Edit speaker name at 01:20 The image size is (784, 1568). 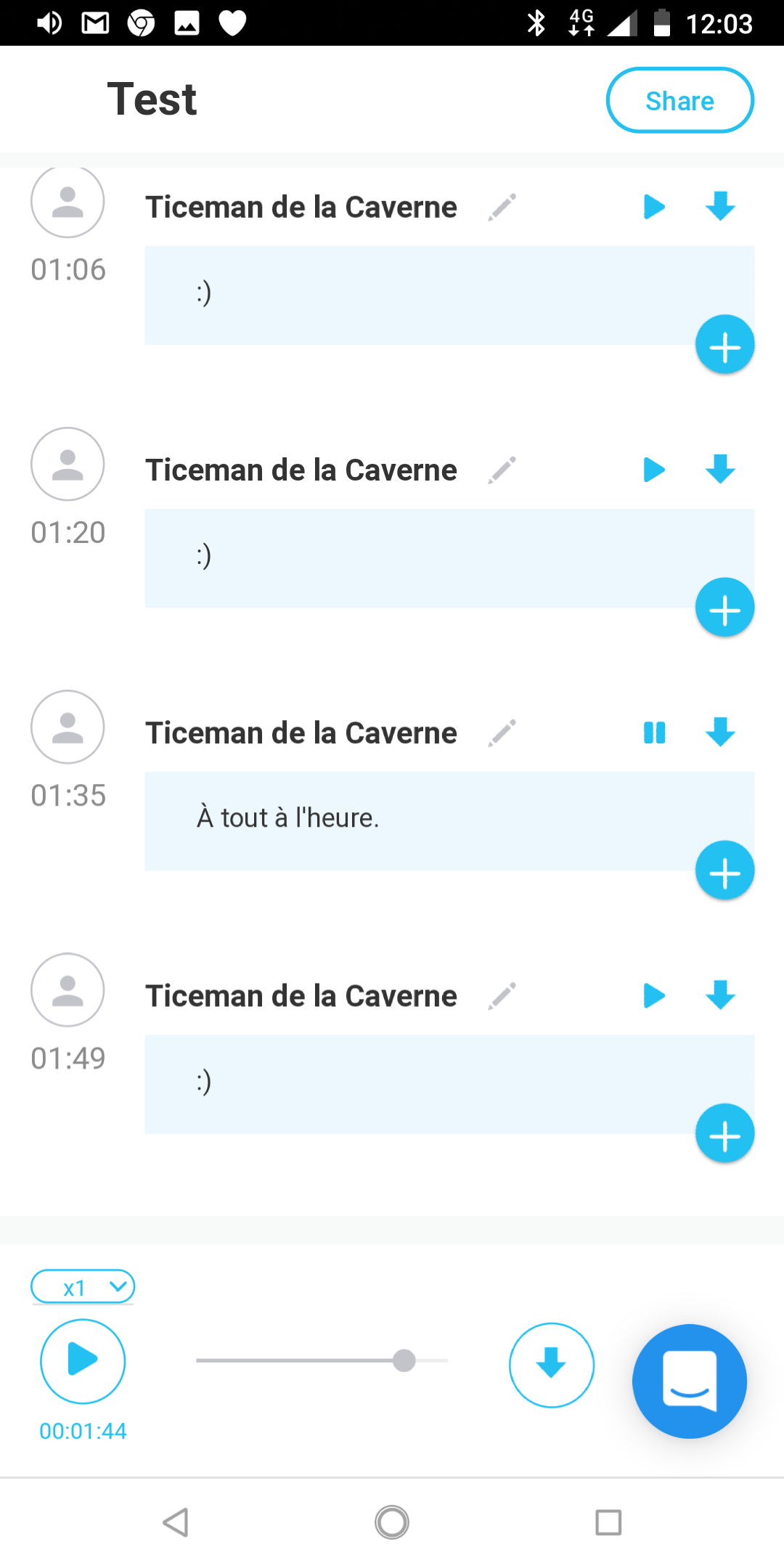click(x=502, y=470)
